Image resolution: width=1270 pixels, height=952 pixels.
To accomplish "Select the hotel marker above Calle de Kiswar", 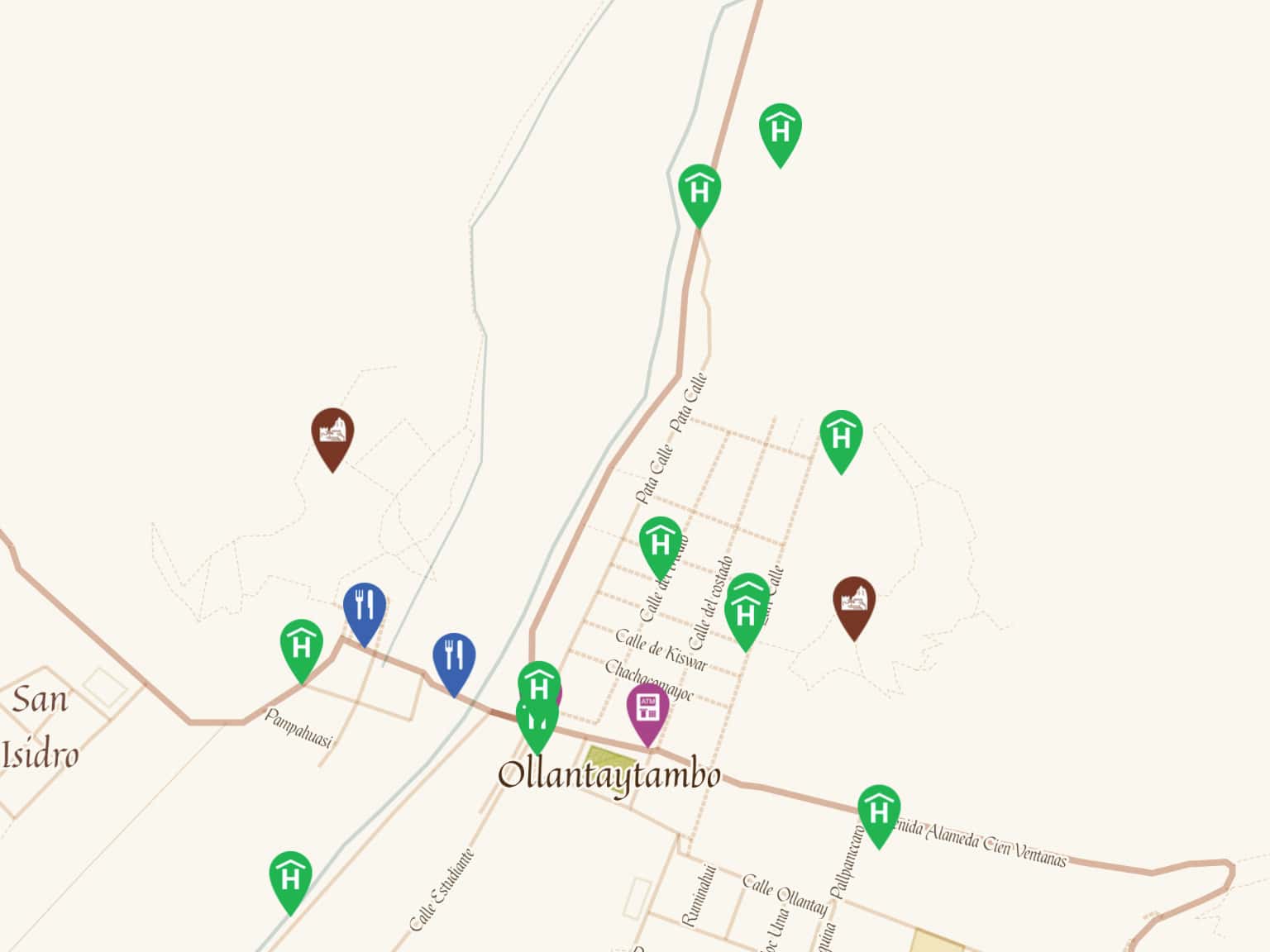I will point(660,545).
